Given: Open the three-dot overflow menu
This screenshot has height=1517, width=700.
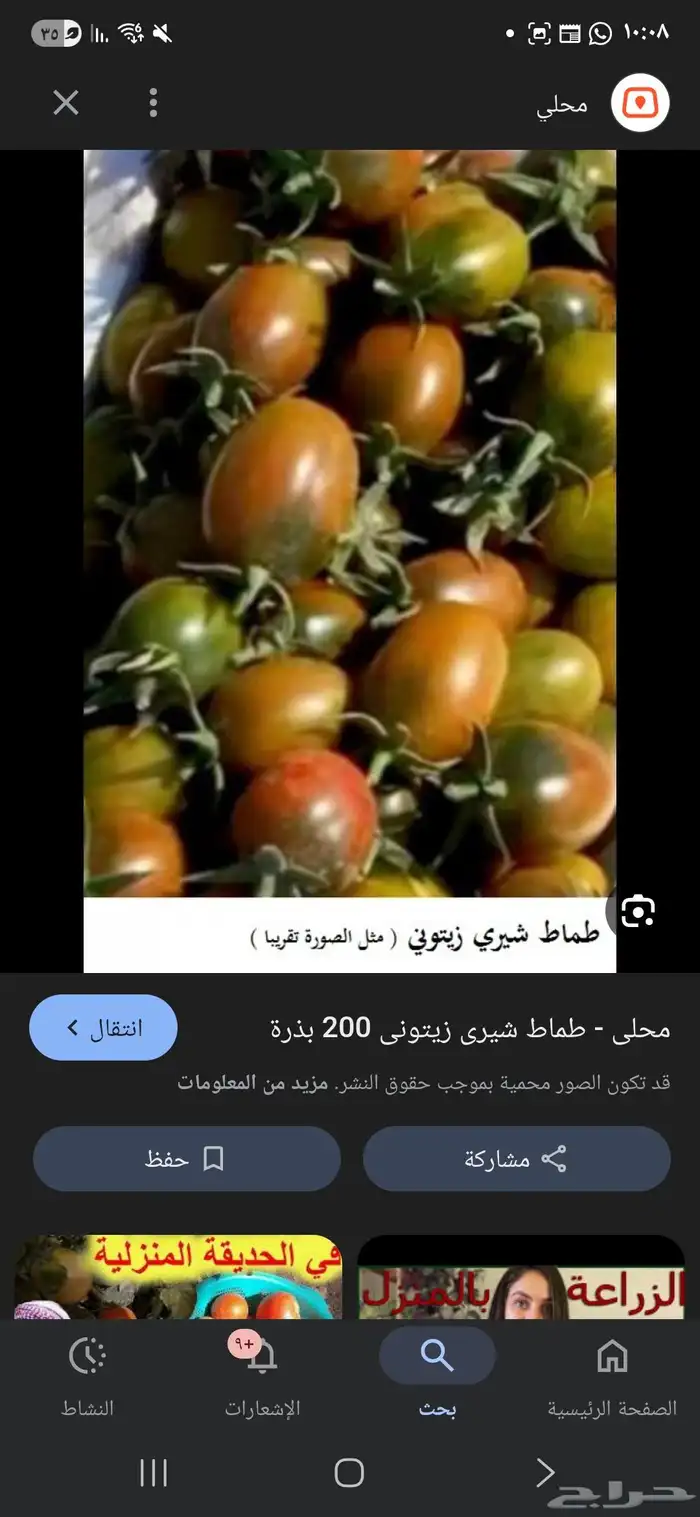Looking at the screenshot, I should [x=153, y=102].
